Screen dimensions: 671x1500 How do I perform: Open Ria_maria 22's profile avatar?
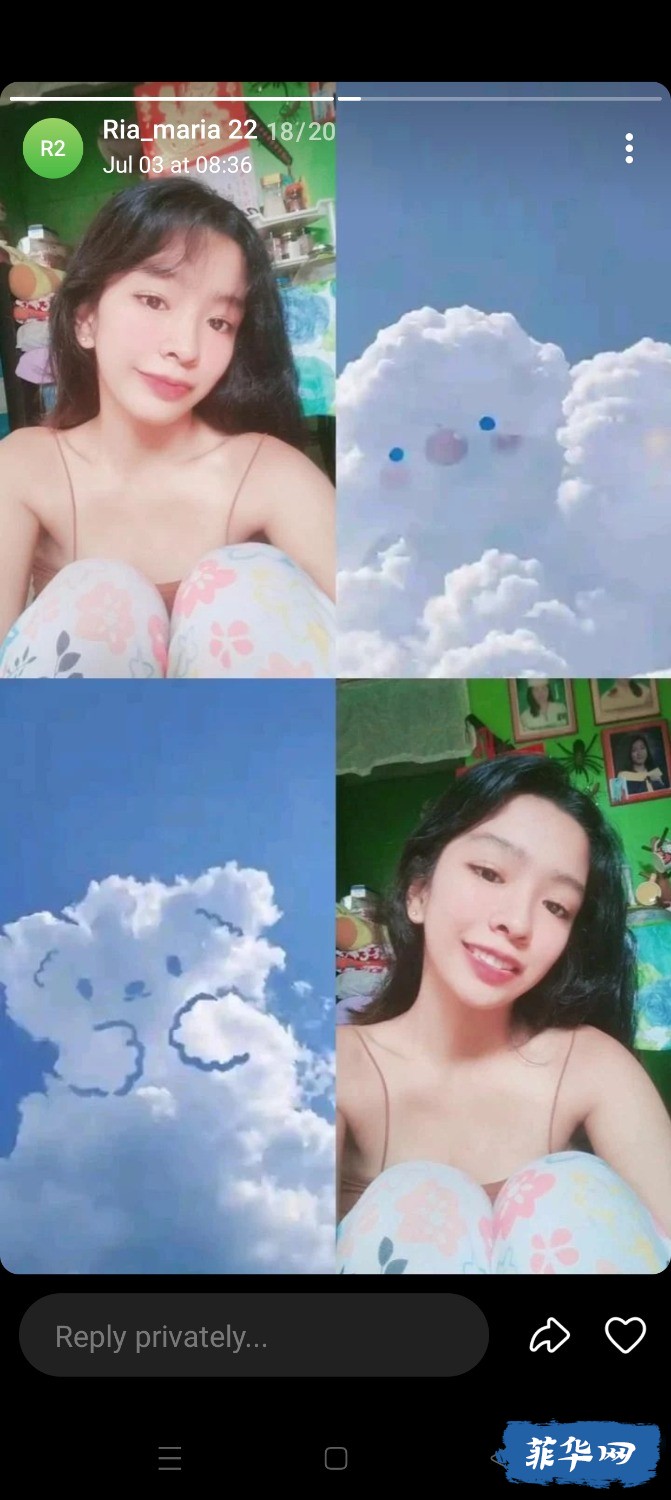tap(52, 148)
